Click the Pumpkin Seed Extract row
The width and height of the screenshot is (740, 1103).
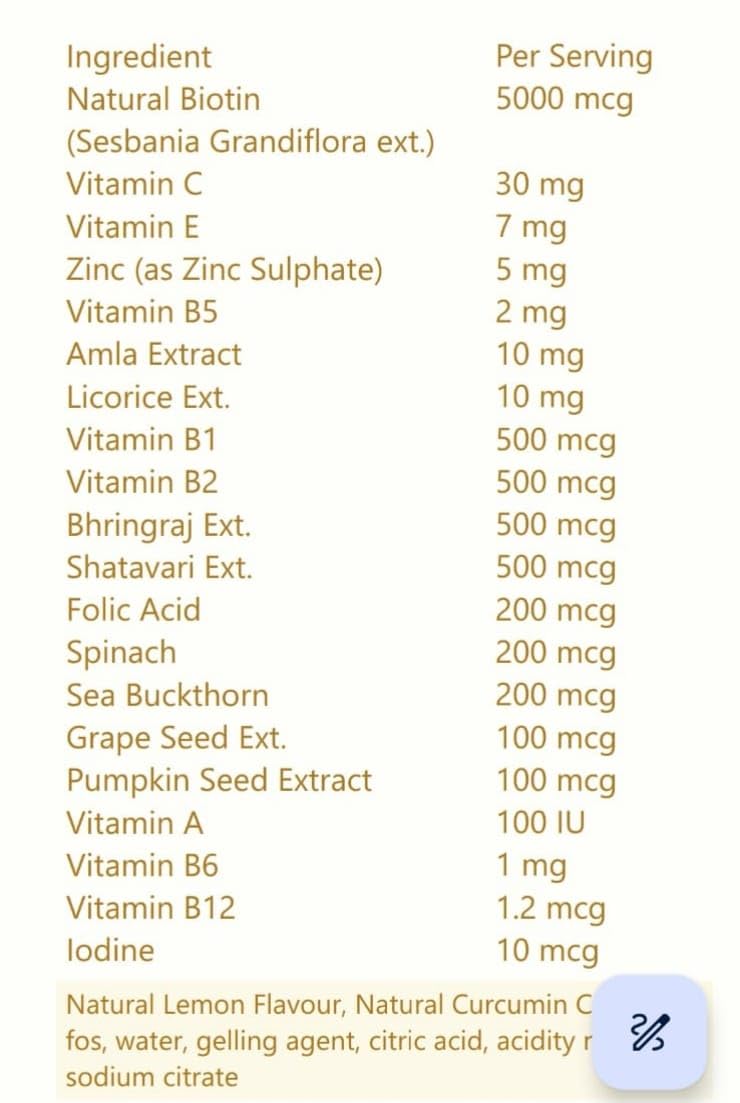pyautogui.click(x=218, y=780)
